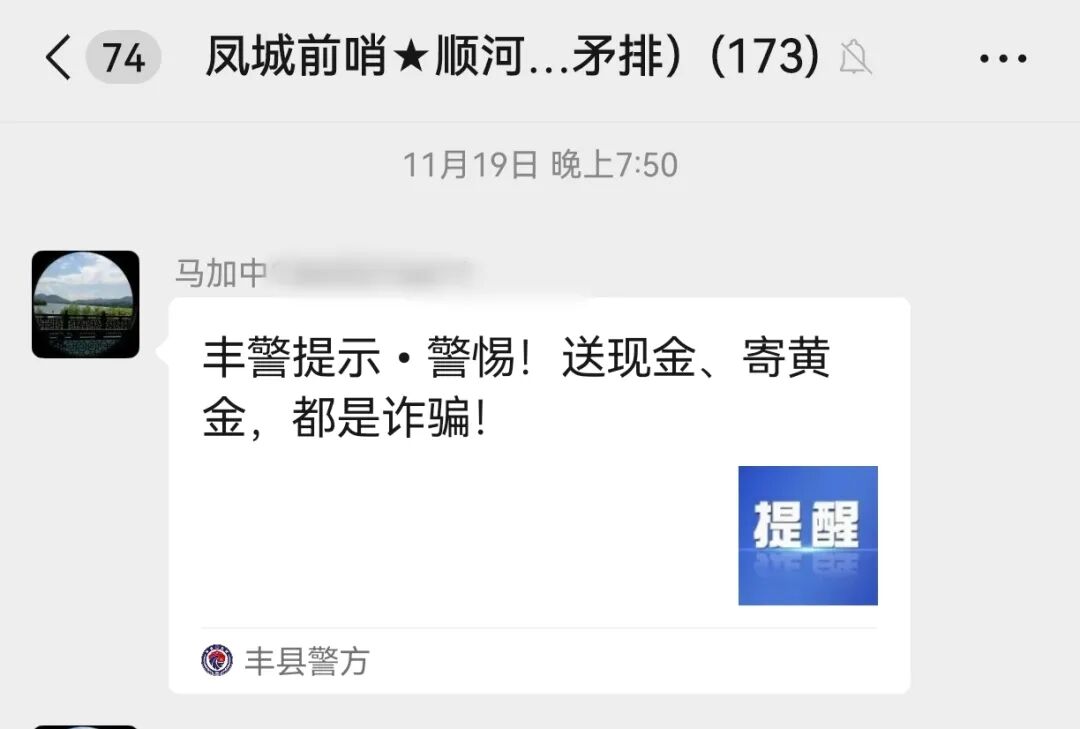Viewport: 1080px width, 729px height.
Task: Open the three-dot group chat menu
Action: tap(1002, 59)
